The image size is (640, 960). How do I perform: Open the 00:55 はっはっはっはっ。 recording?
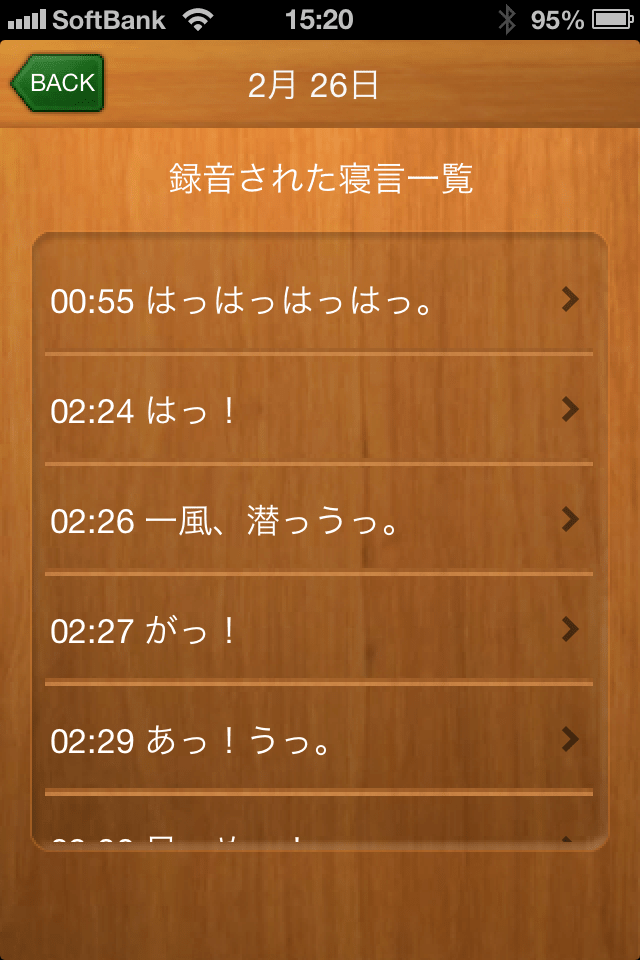tap(318, 300)
